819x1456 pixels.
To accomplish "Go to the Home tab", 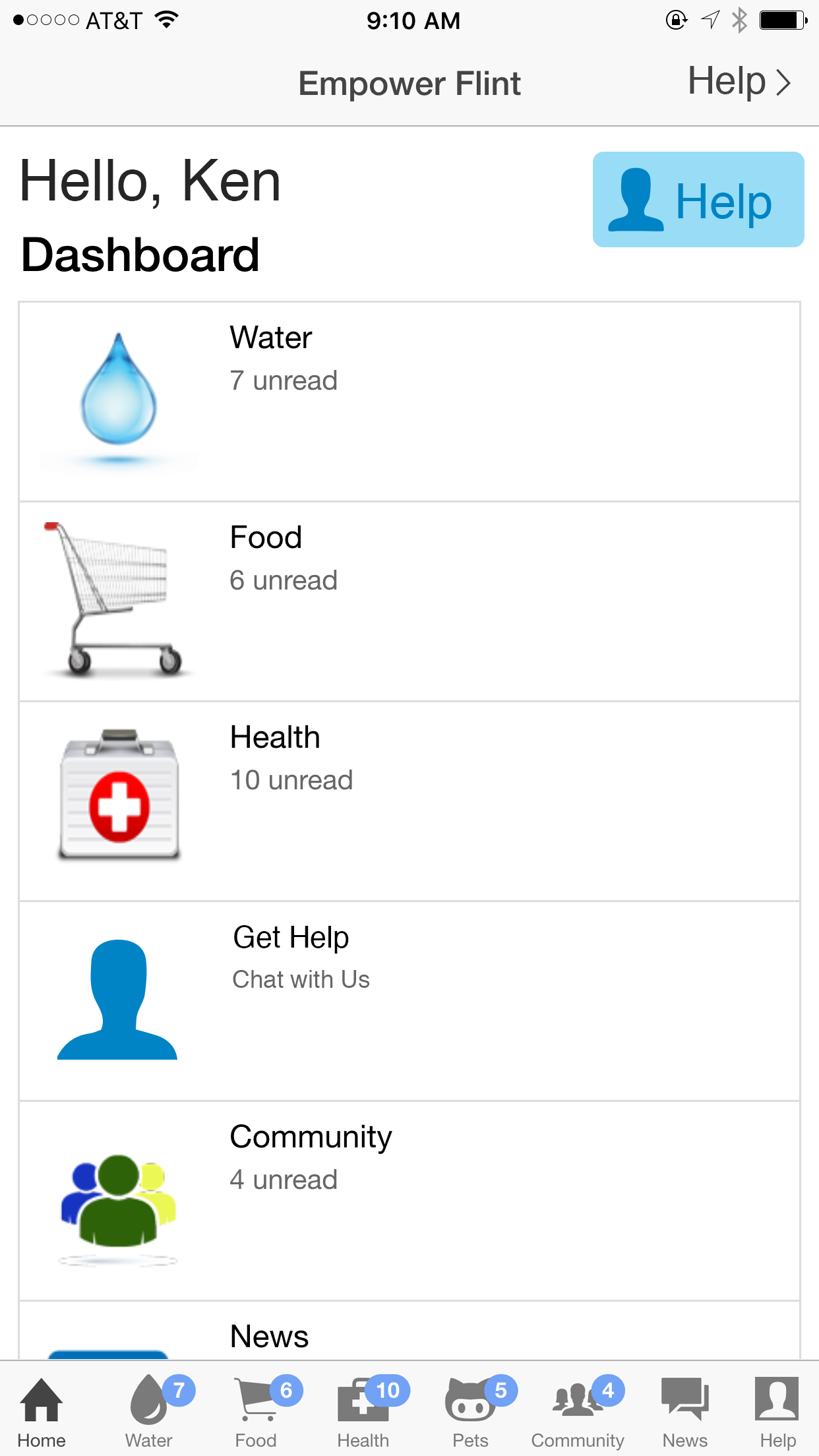I will click(42, 1411).
